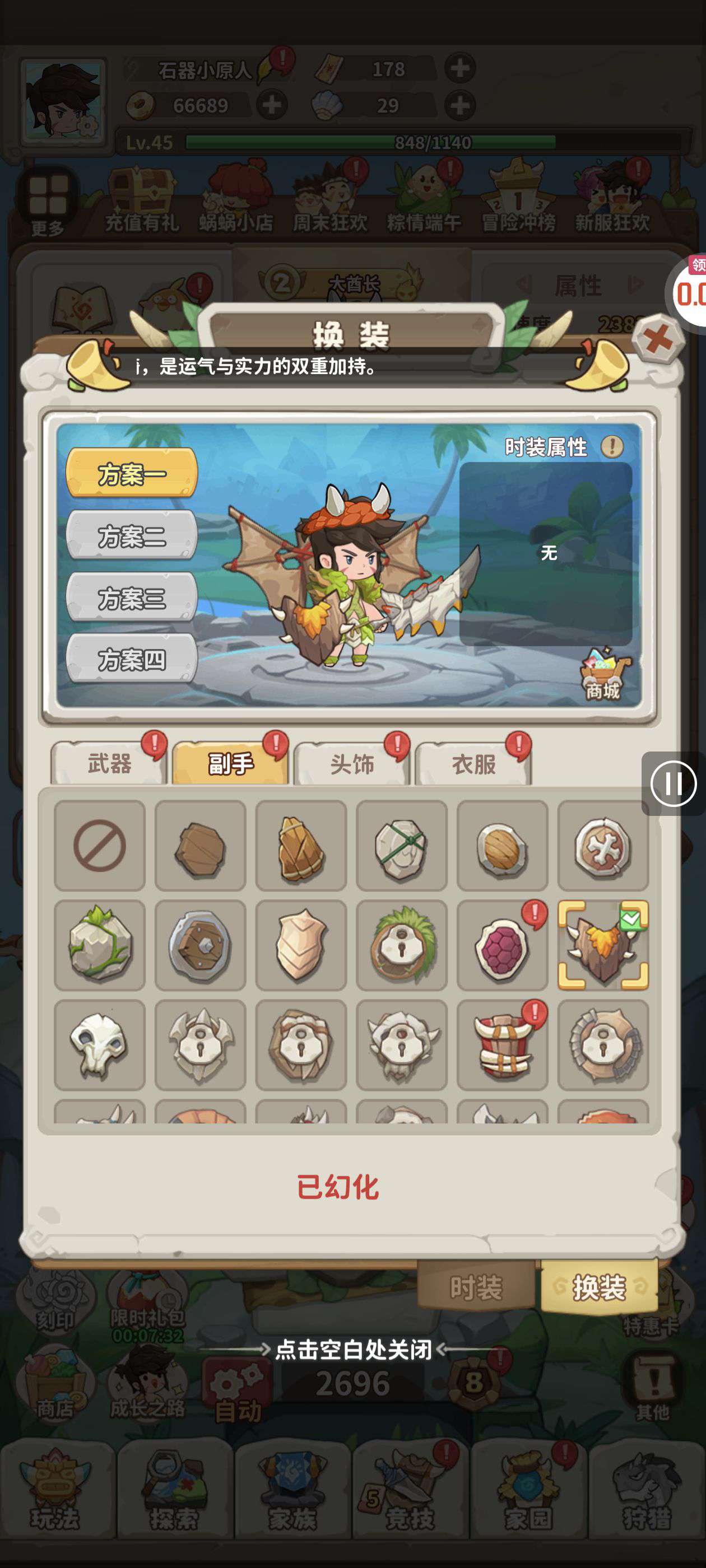The image size is (706, 1568).
Task: Switch to the 武器 tab
Action: tap(110, 763)
